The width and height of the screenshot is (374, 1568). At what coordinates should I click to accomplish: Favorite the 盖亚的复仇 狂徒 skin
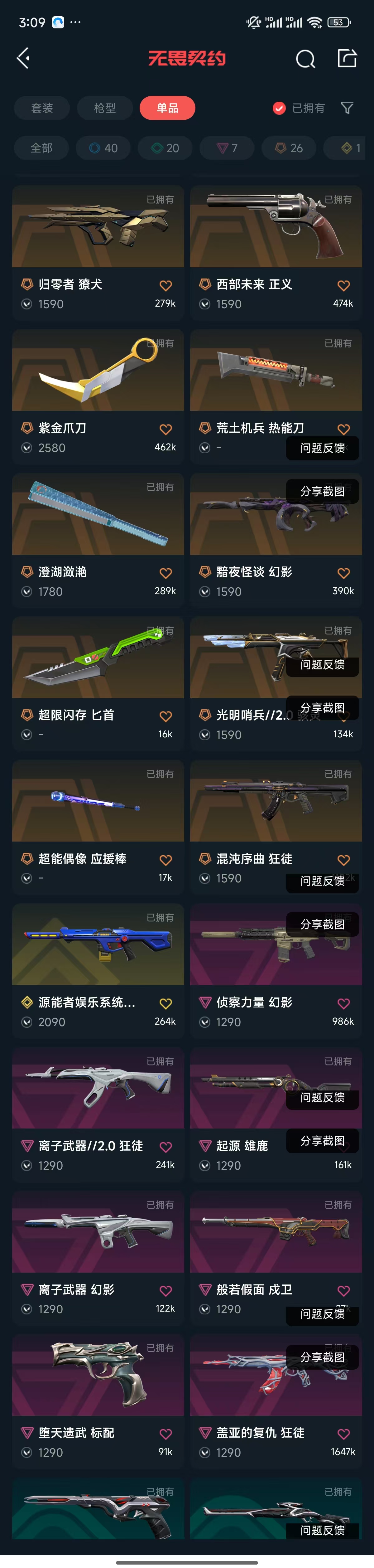[343, 1434]
